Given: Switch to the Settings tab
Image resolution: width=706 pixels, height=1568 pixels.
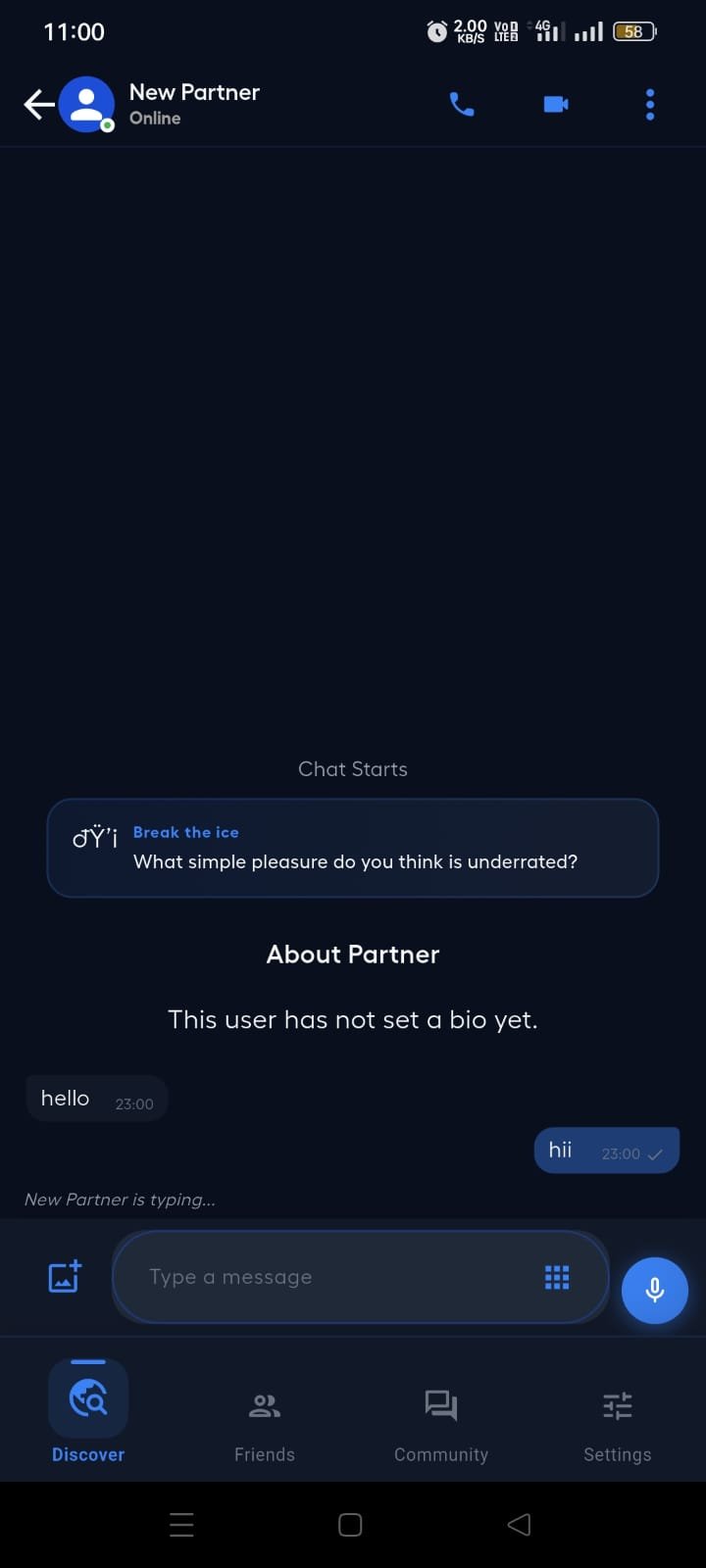Looking at the screenshot, I should [618, 1424].
